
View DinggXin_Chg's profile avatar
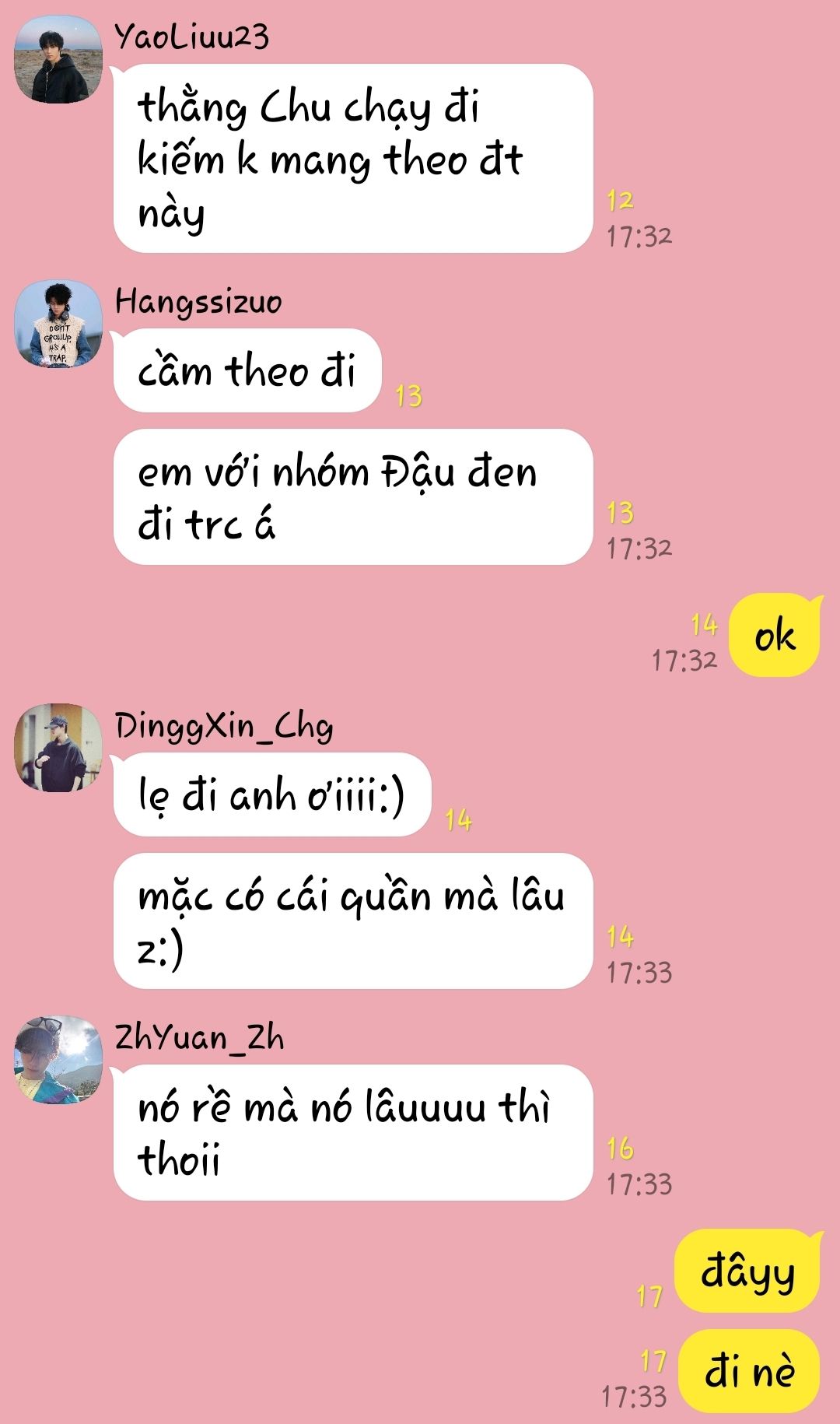58,748
